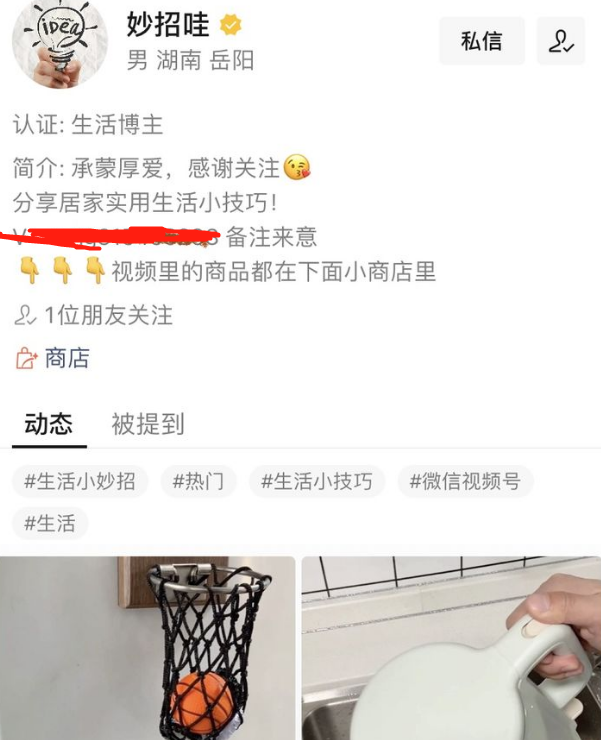The height and width of the screenshot is (740, 601).
Task: Open the 1位朋友关注 friends list
Action: 94,315
